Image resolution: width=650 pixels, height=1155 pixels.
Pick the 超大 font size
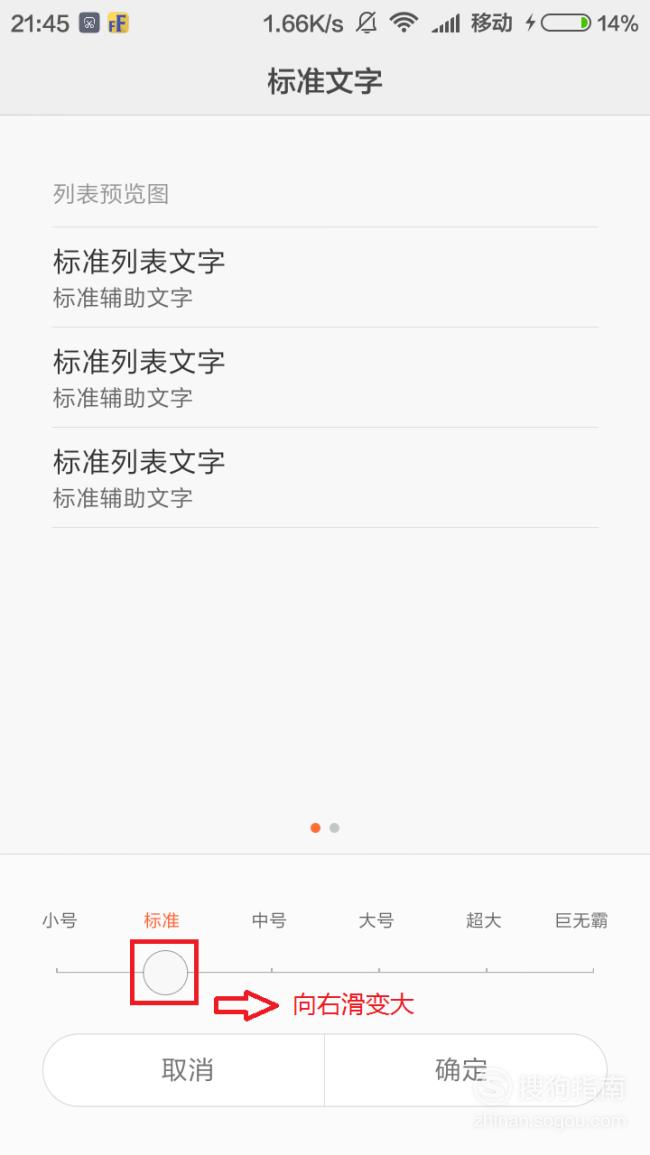coord(483,920)
